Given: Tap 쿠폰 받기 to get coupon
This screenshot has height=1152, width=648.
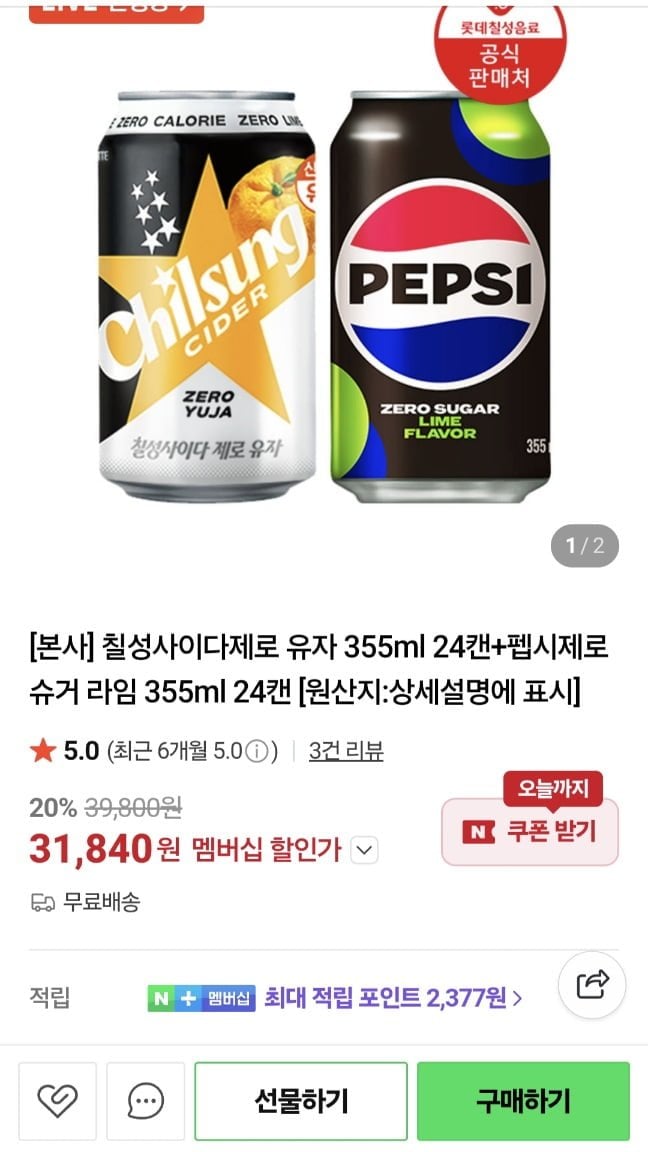Looking at the screenshot, I should 530,832.
